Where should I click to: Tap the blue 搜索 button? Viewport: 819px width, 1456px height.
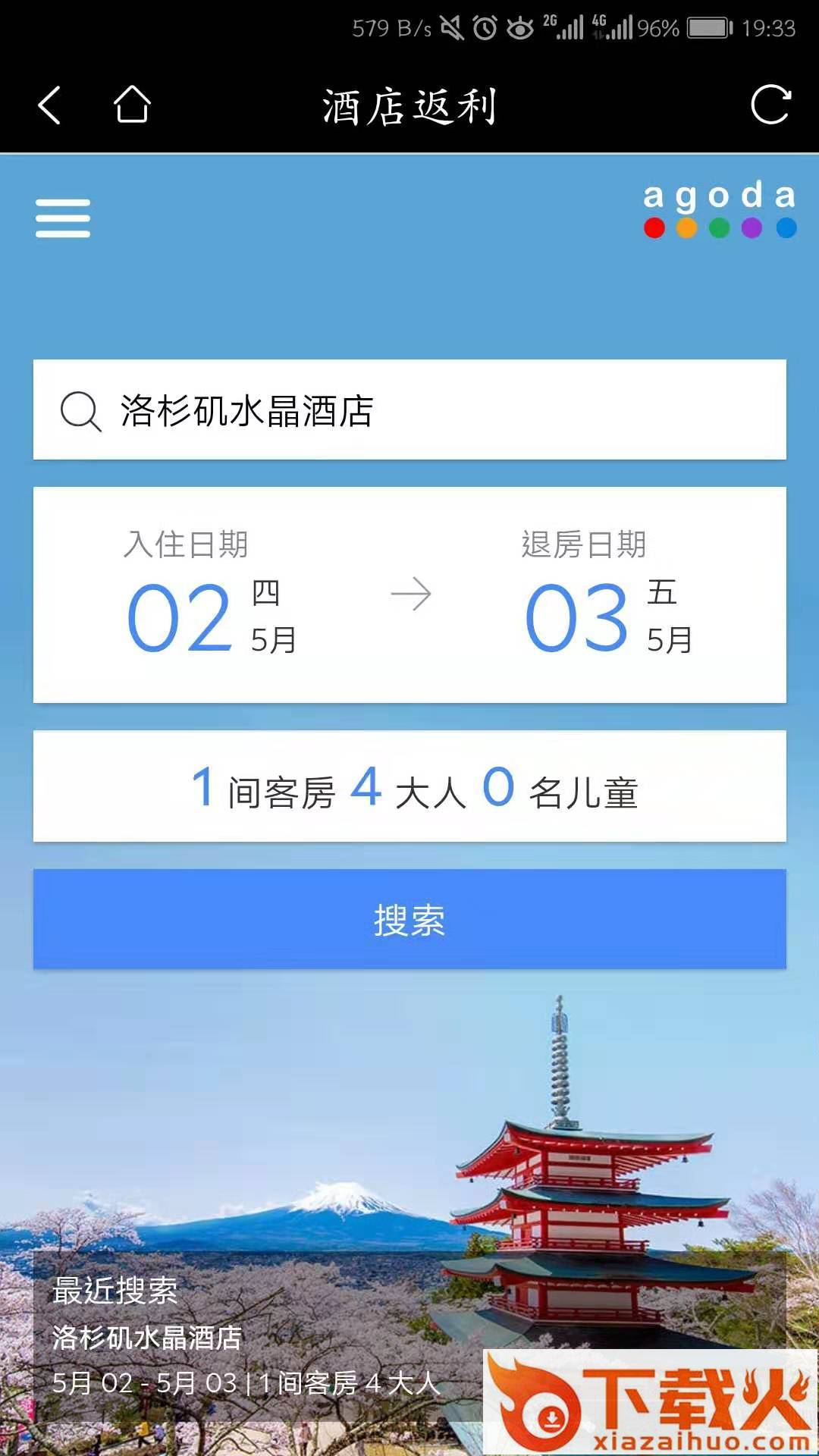[409, 919]
